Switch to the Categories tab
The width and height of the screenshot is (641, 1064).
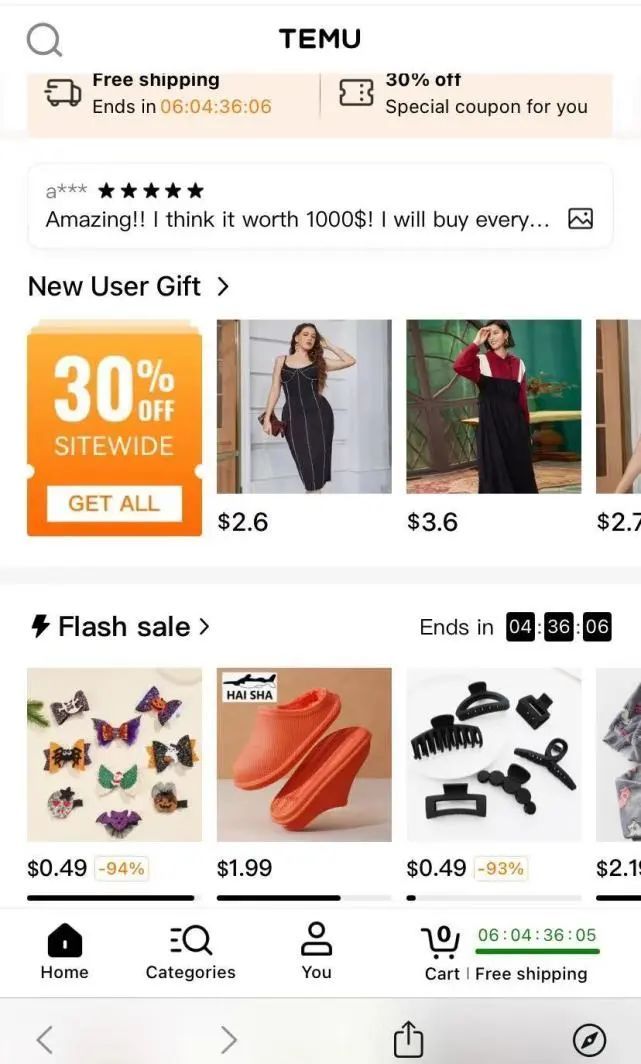click(x=190, y=952)
